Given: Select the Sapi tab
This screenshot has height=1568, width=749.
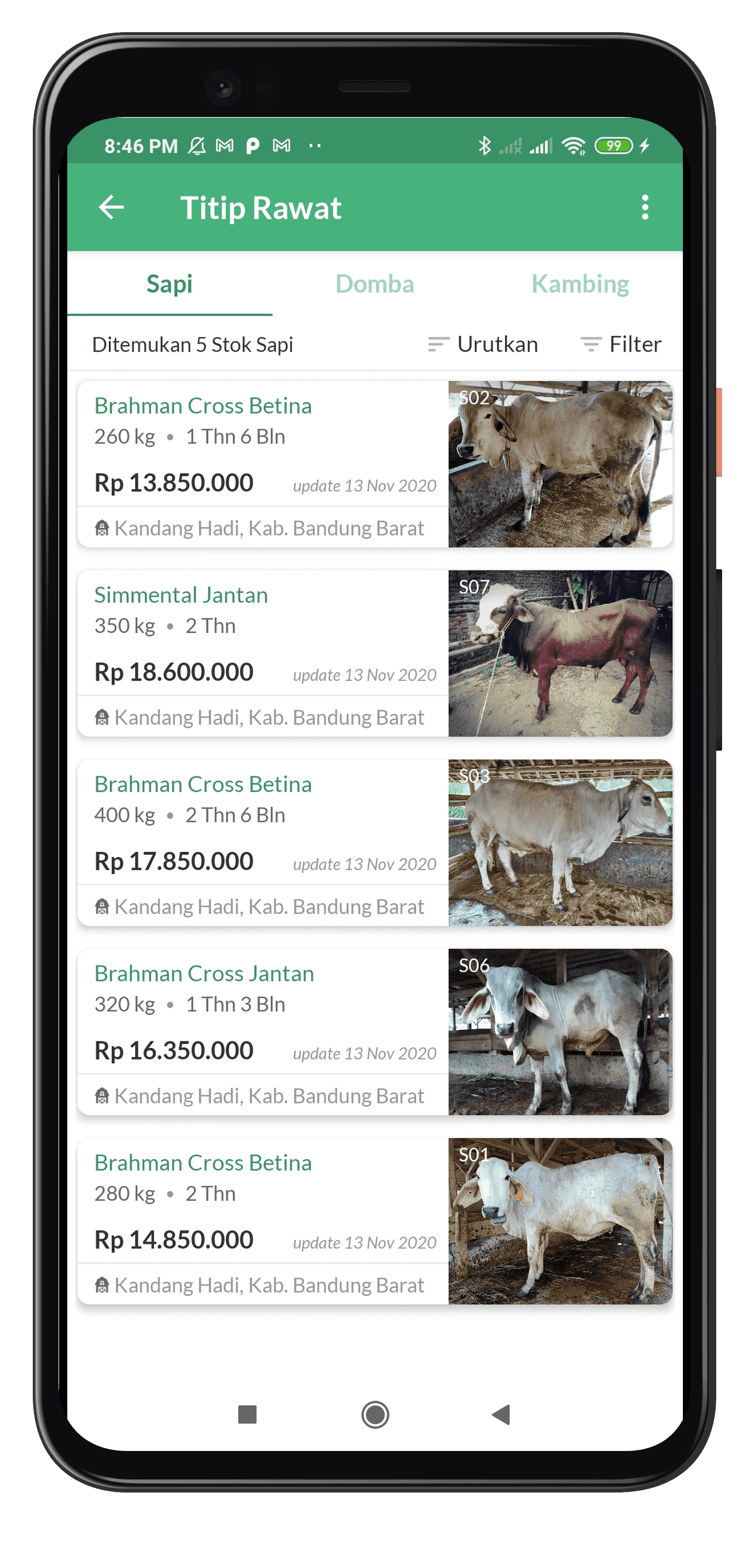Looking at the screenshot, I should tap(169, 284).
